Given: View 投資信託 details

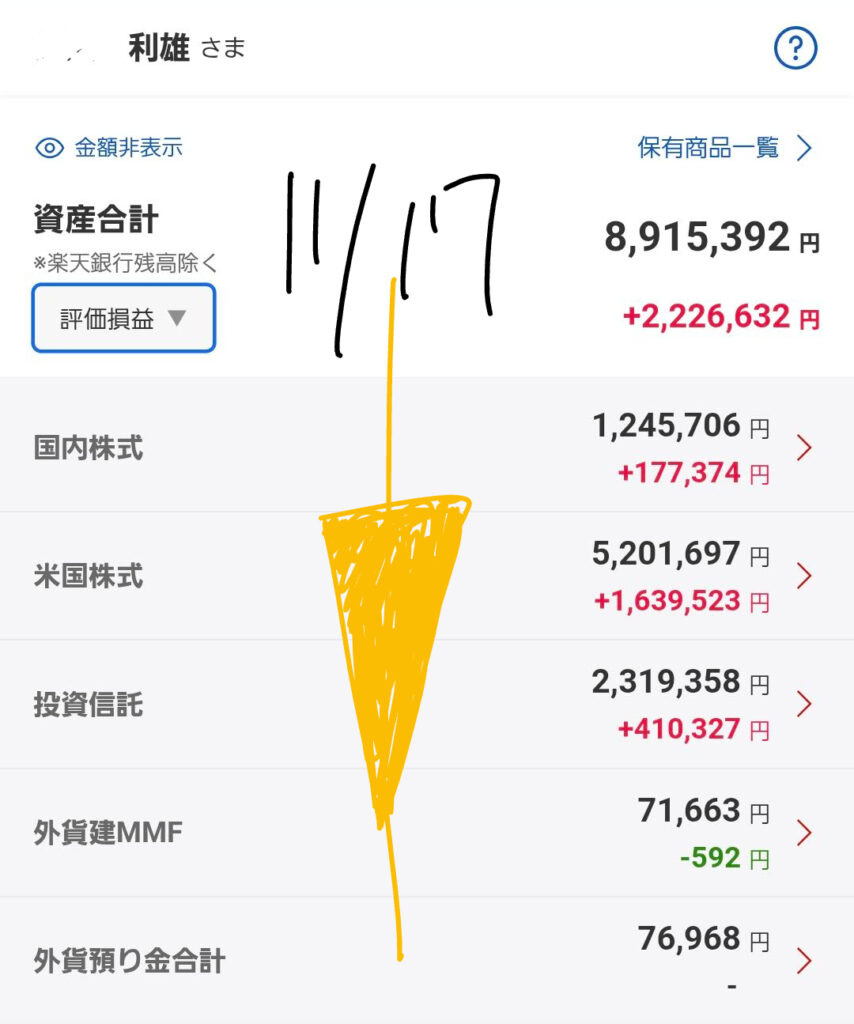Looking at the screenshot, I should point(427,705).
